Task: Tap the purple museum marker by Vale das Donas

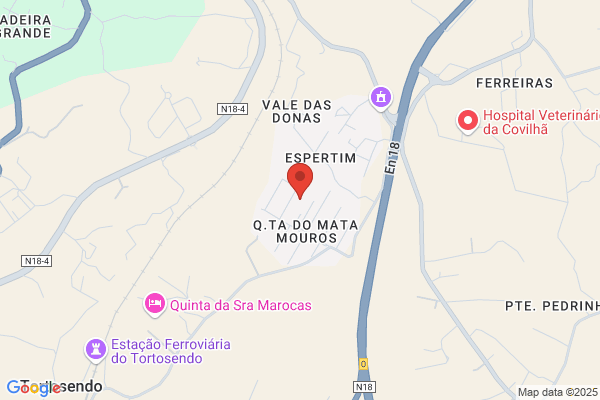Action: 380,97
